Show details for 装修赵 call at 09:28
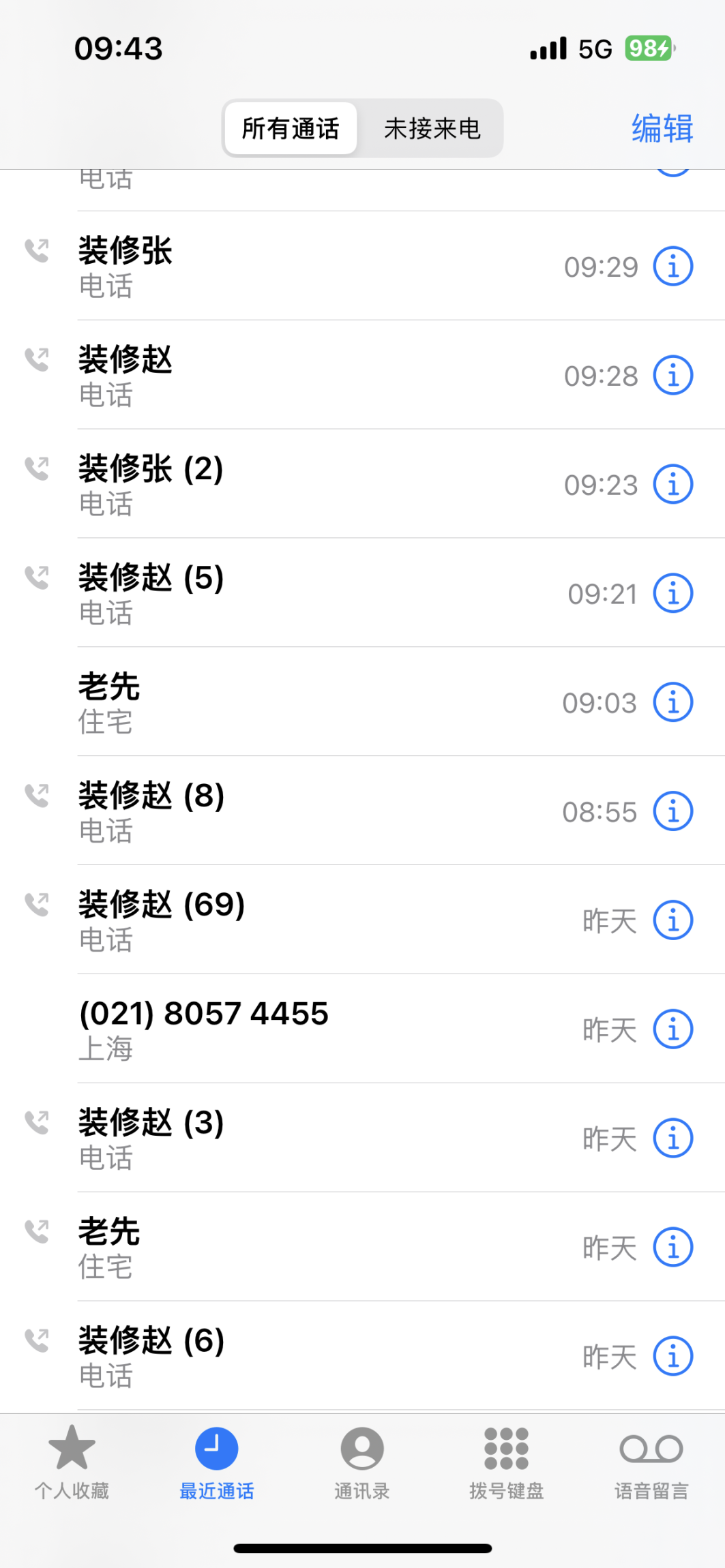The width and height of the screenshot is (725, 1568). click(673, 376)
